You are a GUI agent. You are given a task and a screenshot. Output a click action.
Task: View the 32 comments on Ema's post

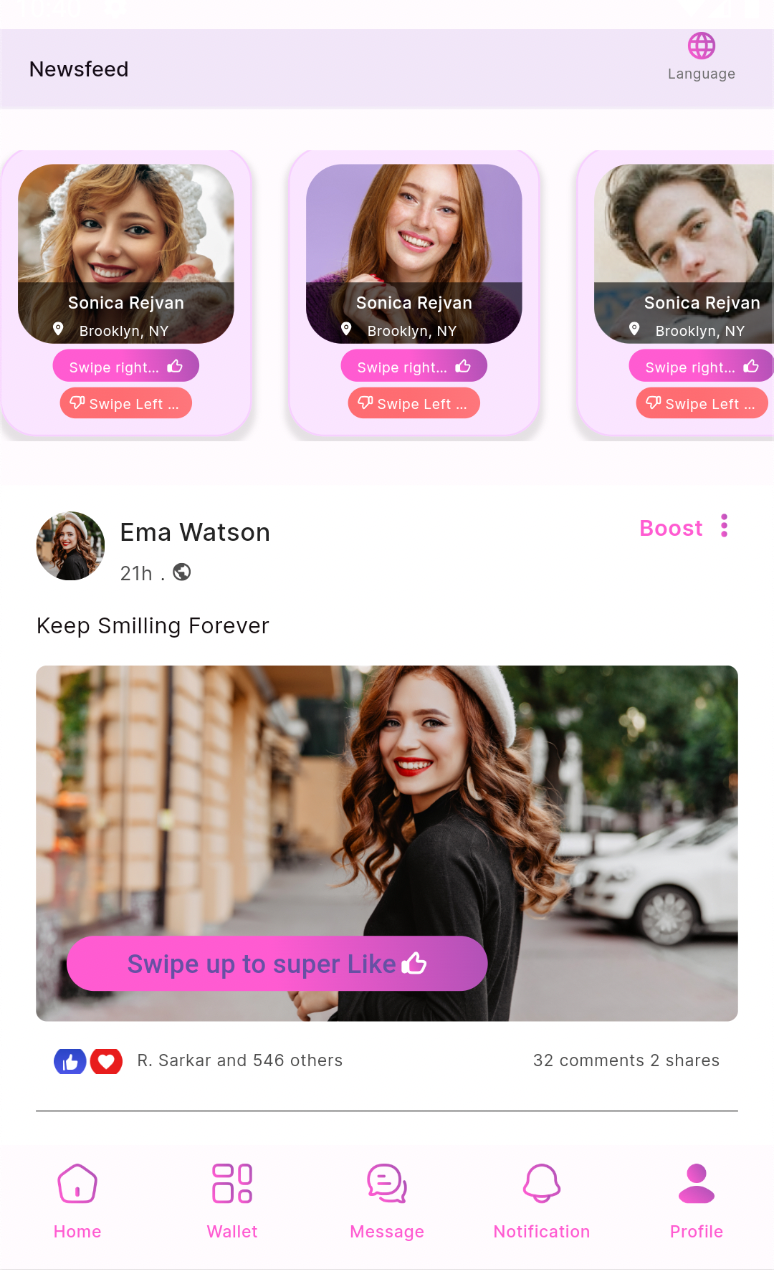pyautogui.click(x=588, y=1060)
